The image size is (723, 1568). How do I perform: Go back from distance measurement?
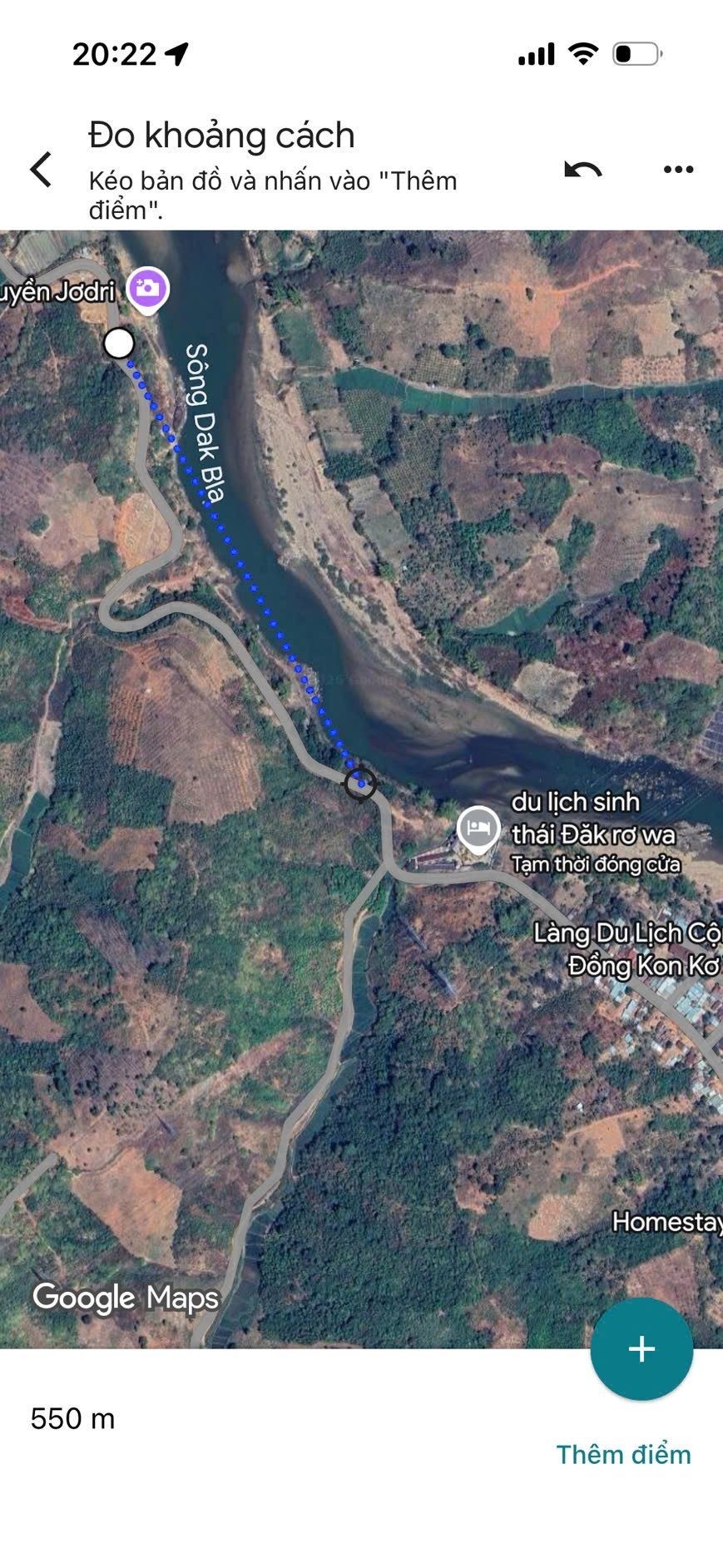(x=41, y=170)
